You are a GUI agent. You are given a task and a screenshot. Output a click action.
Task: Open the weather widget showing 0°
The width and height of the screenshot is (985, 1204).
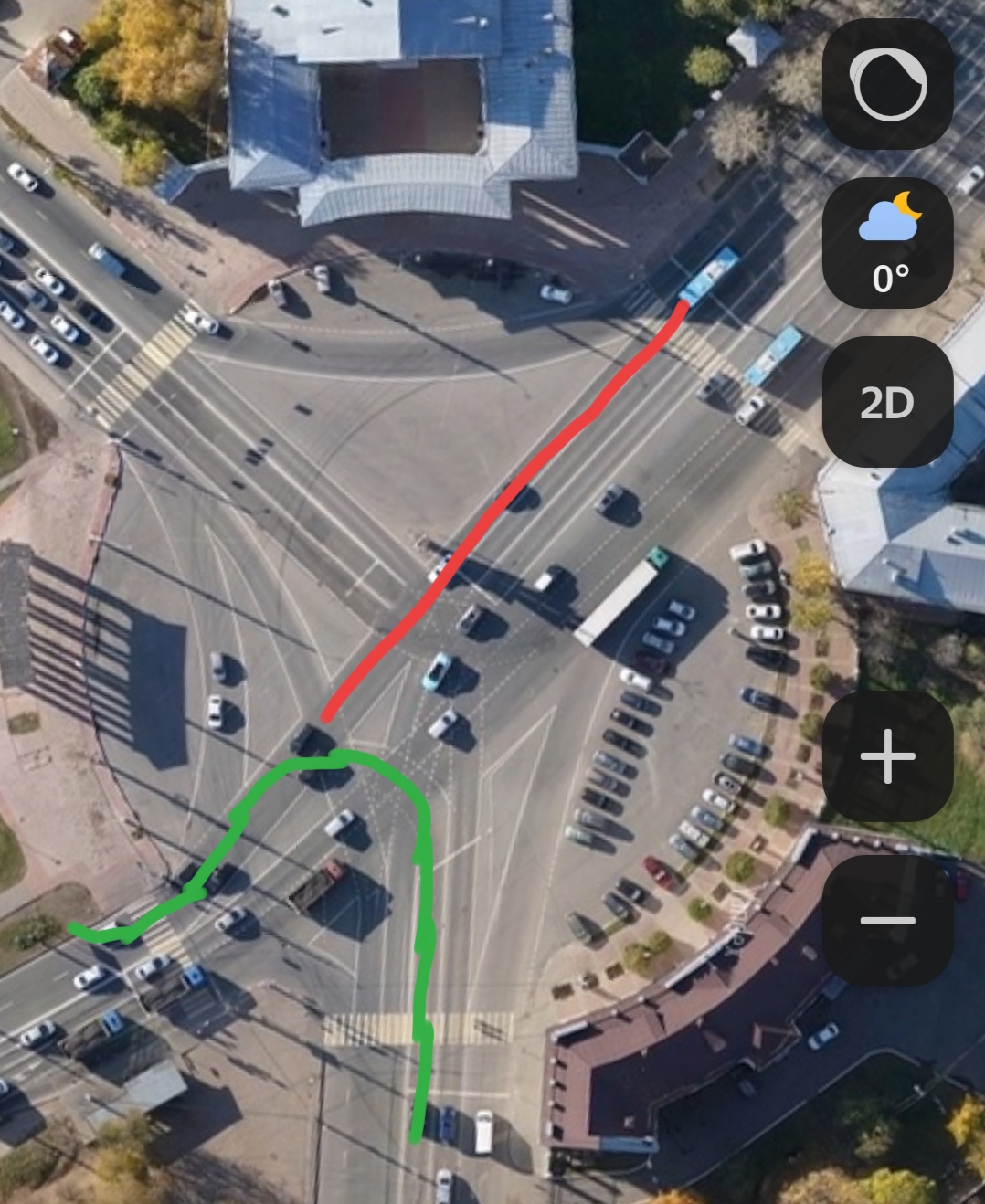coord(888,242)
